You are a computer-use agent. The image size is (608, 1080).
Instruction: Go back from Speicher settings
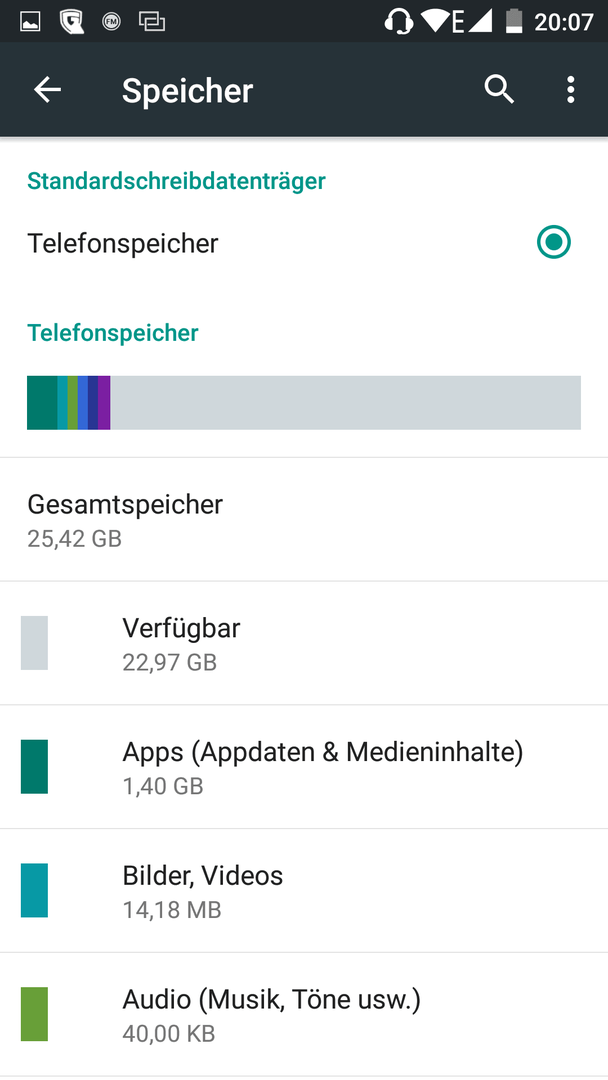click(x=48, y=90)
